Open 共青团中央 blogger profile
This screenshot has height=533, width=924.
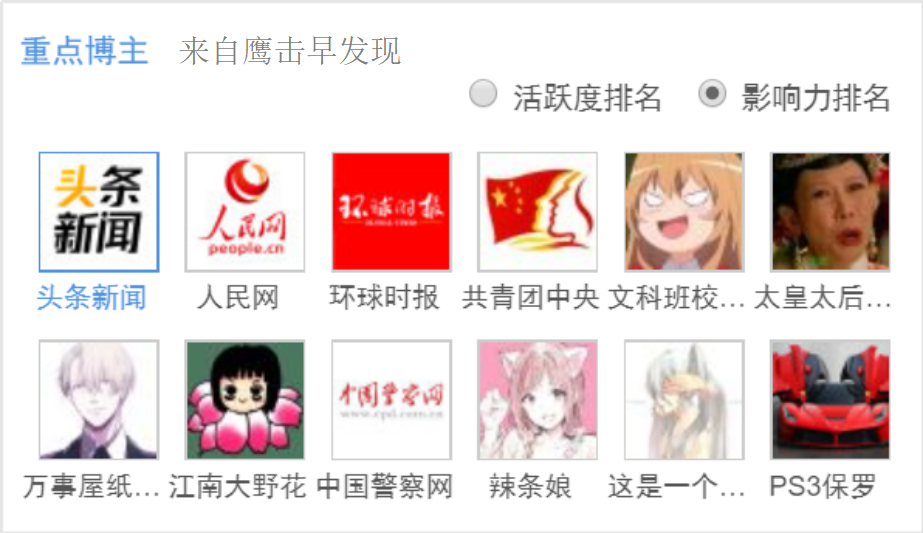[537, 212]
